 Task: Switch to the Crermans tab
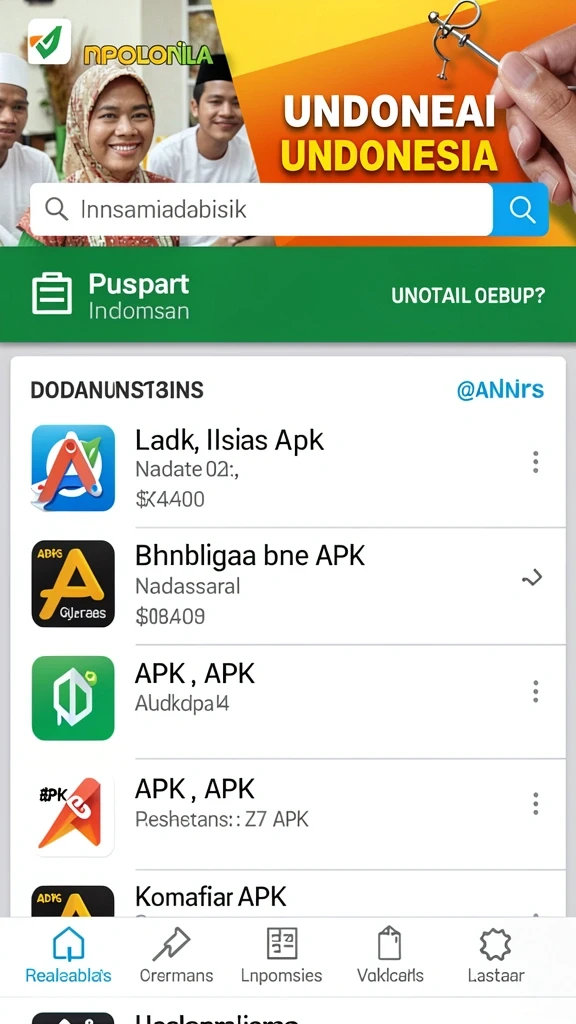[176, 956]
